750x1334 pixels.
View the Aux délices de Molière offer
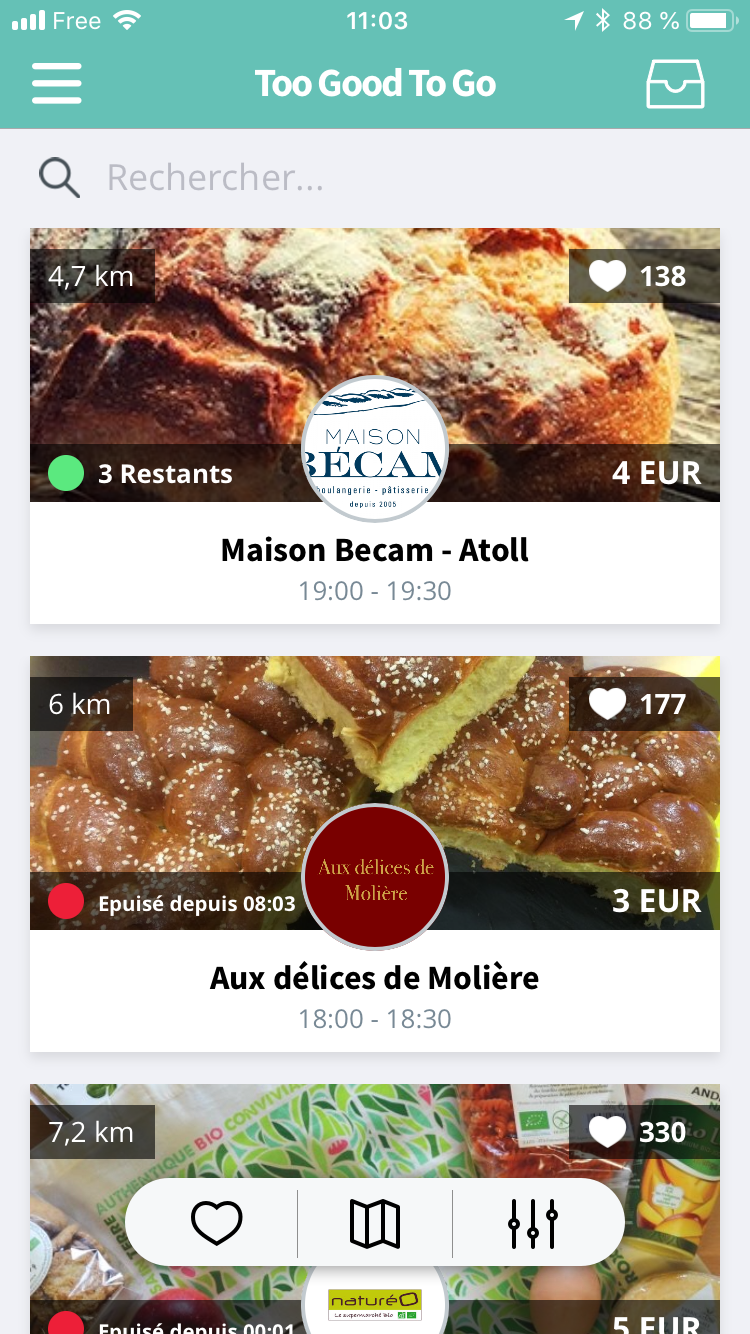375,978
